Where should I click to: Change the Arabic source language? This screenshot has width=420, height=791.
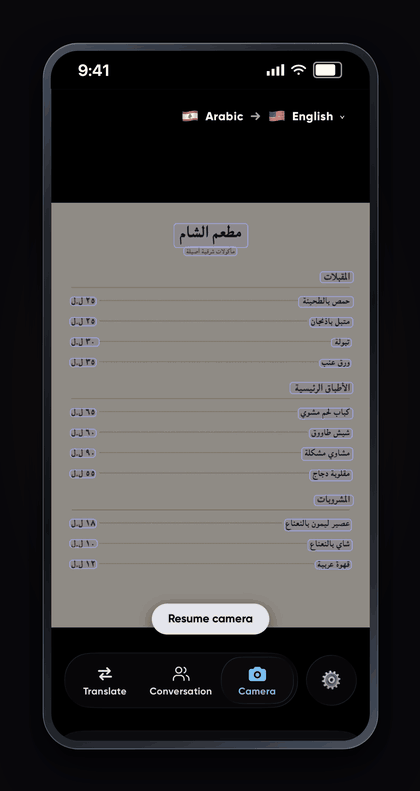click(x=213, y=117)
